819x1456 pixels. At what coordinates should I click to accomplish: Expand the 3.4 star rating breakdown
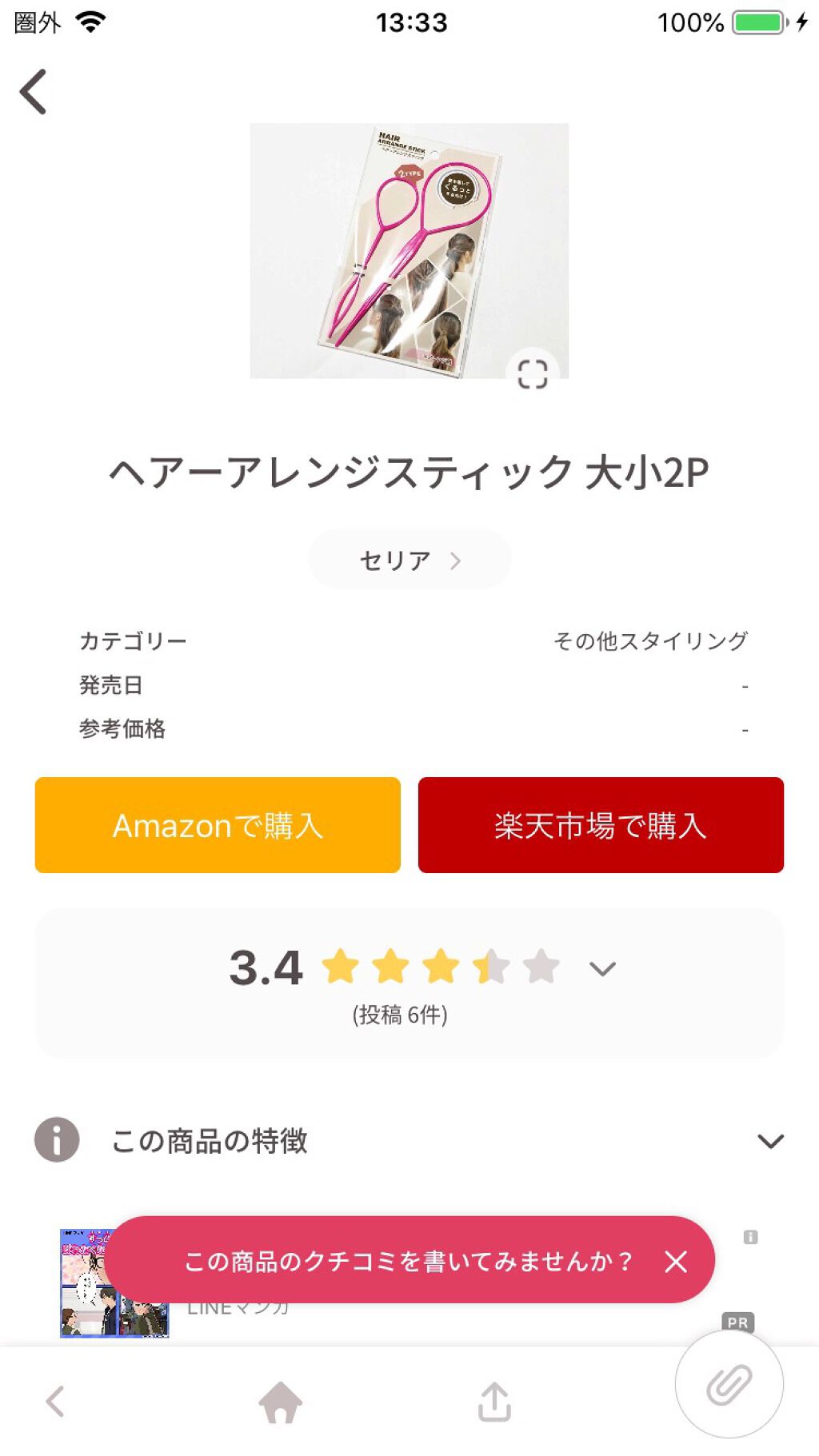point(602,969)
